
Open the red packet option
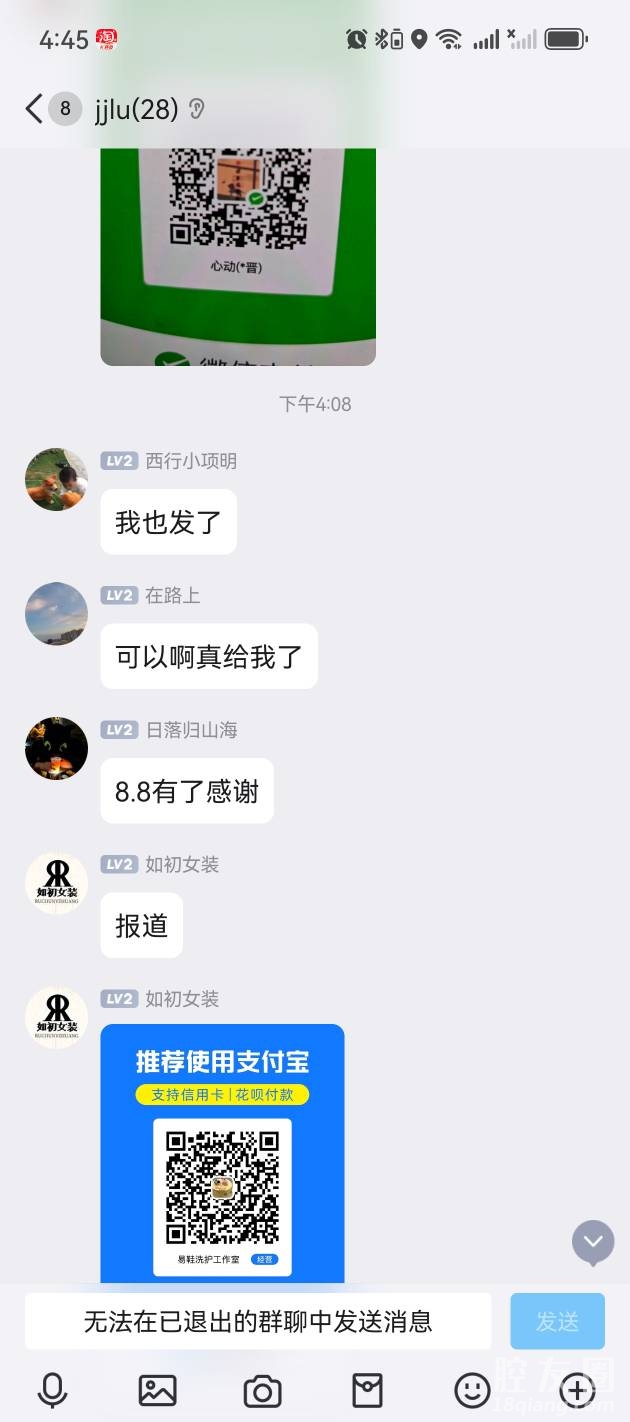coord(367,1390)
